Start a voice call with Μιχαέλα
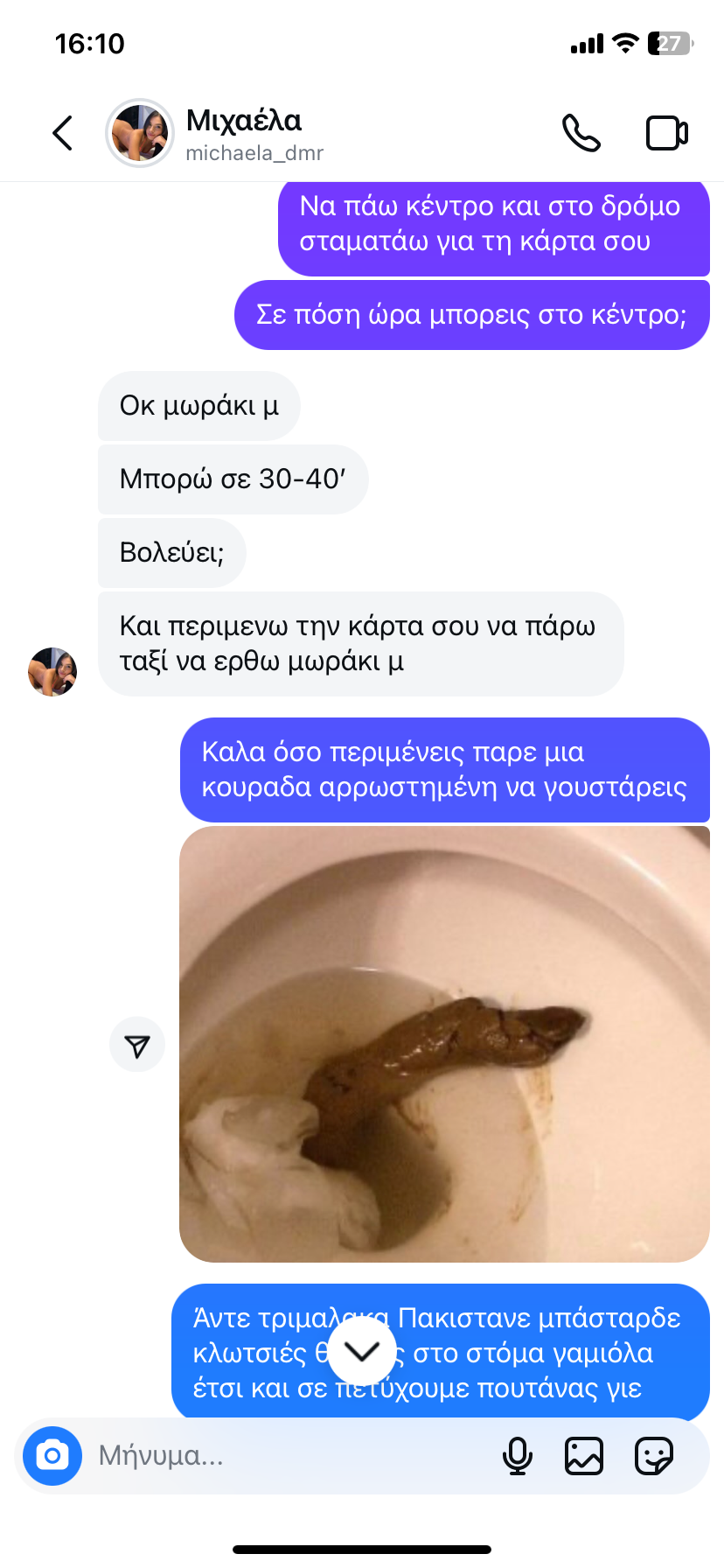Screen dimensions: 724x1568 pos(581,133)
